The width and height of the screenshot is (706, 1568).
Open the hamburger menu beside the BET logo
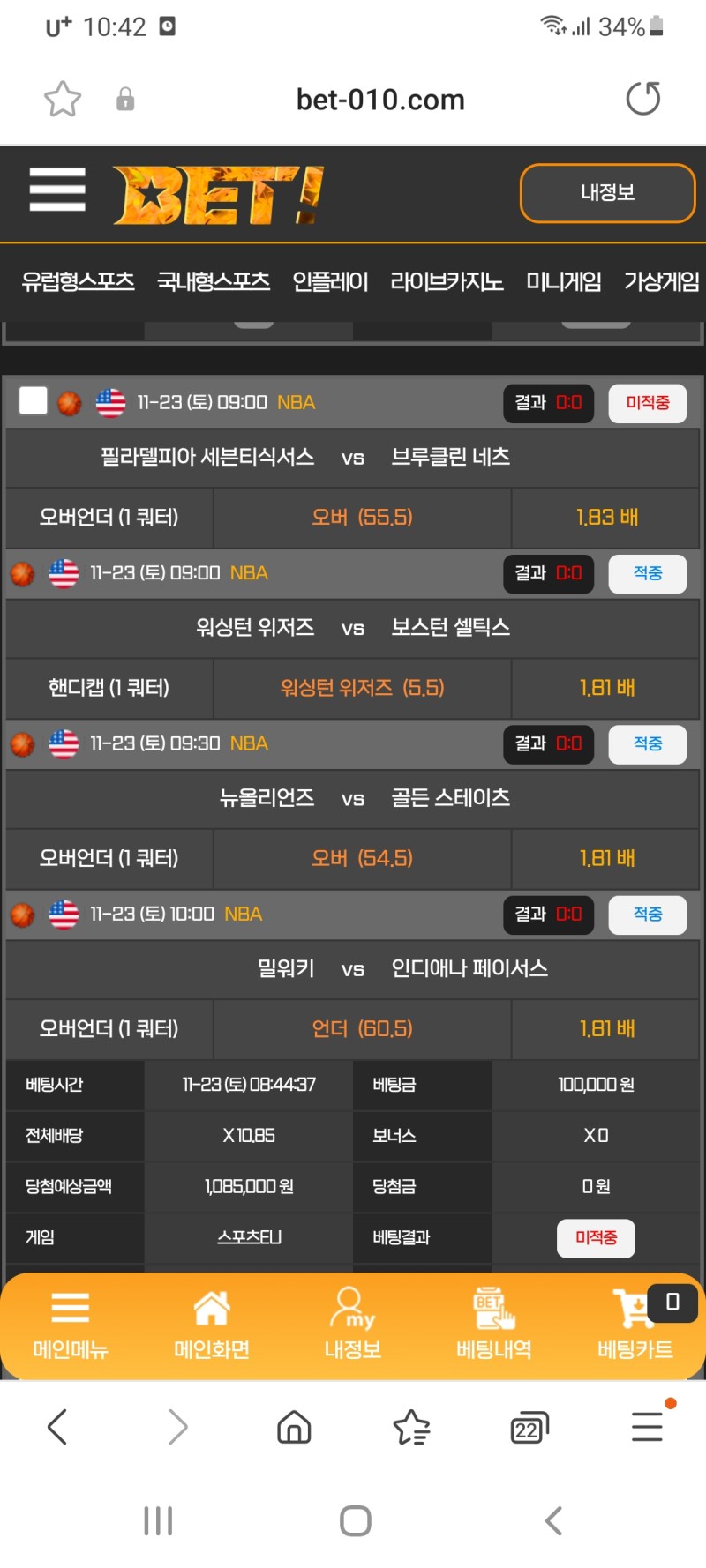pos(57,190)
